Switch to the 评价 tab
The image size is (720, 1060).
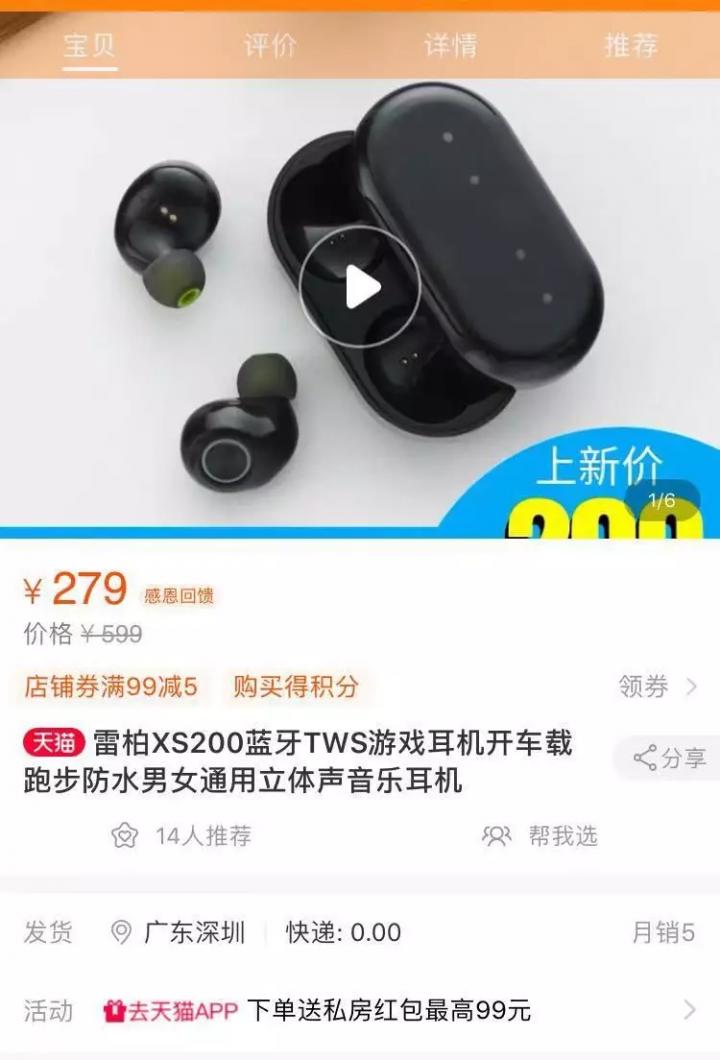[x=270, y=45]
